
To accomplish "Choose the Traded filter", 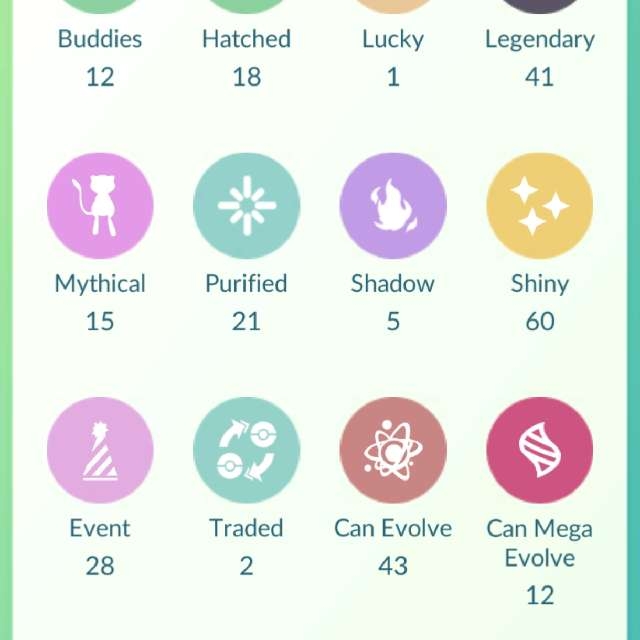I will point(246,451).
